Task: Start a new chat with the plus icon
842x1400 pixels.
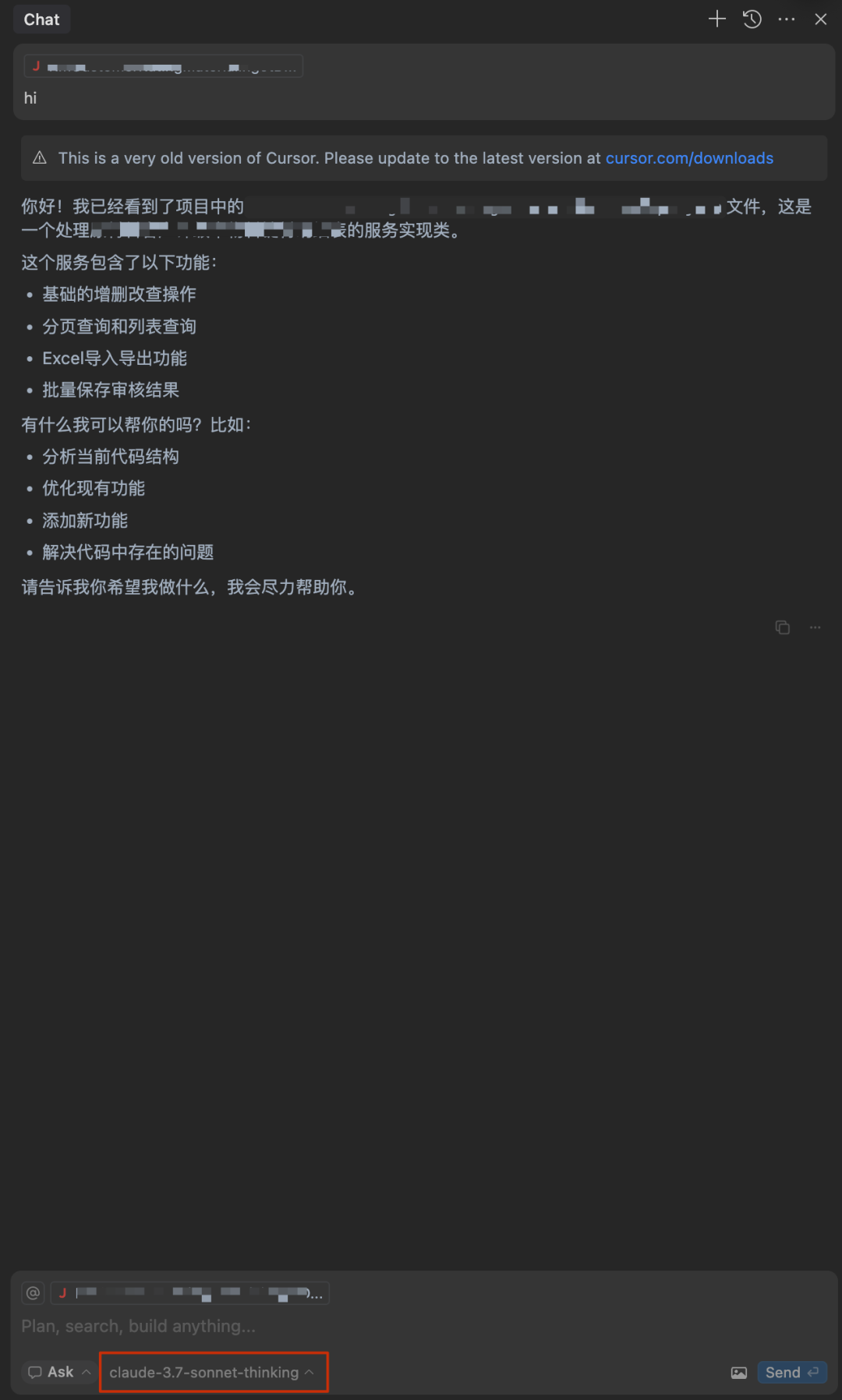Action: (x=716, y=19)
